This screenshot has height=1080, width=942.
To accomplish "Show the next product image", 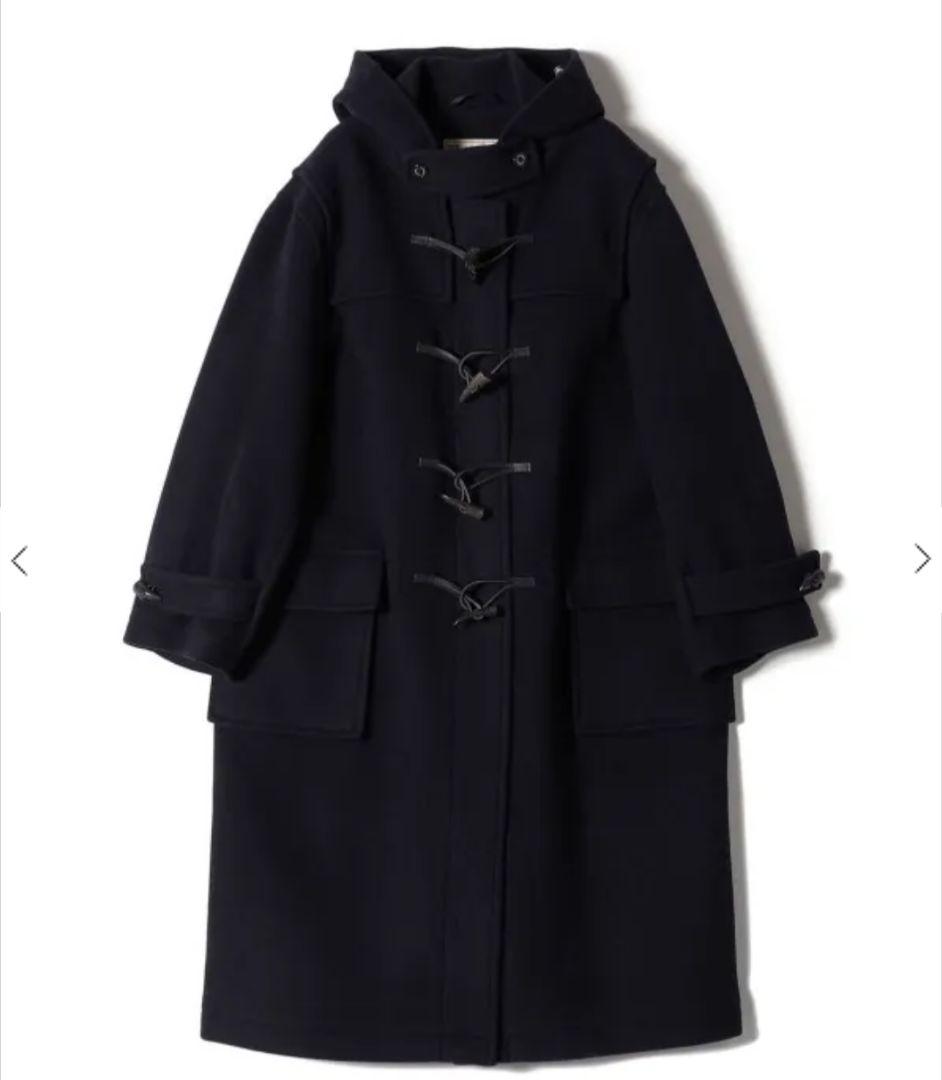I will 922,559.
